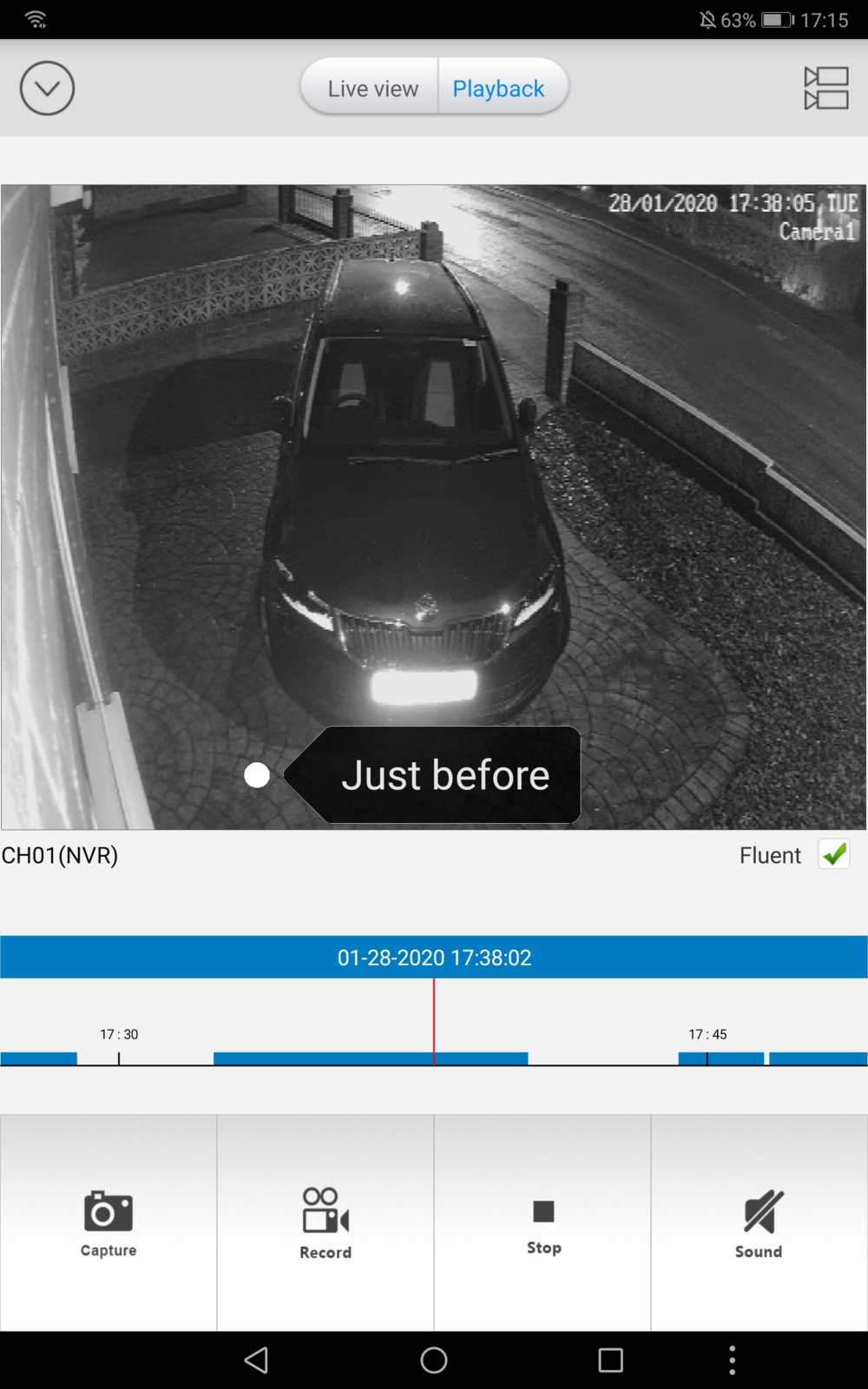Toggle the Sound button
The height and width of the screenshot is (1389, 868).
pos(759,1222)
